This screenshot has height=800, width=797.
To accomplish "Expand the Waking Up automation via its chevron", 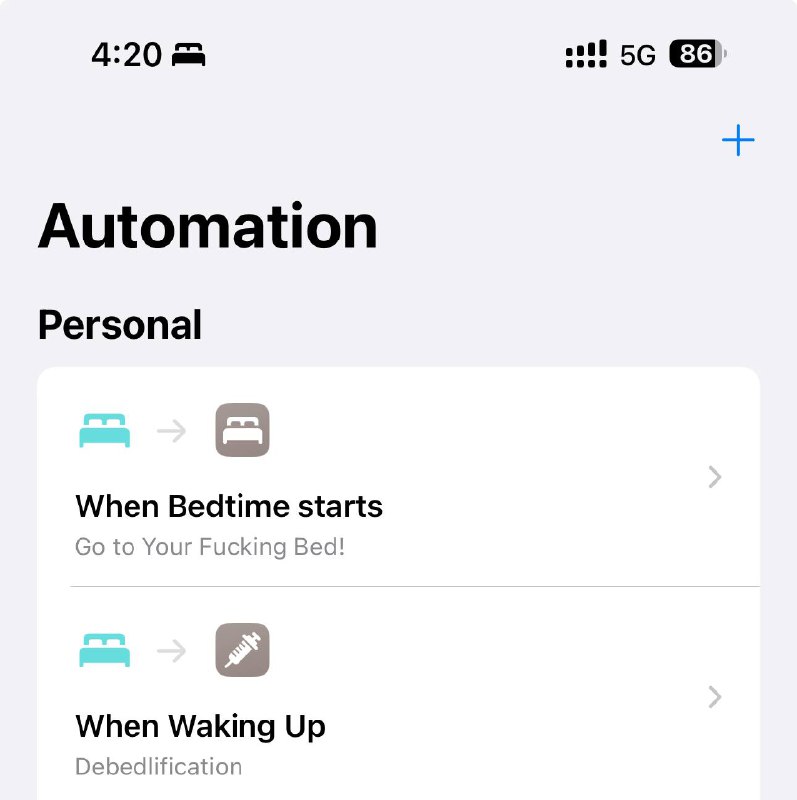I will [x=714, y=697].
